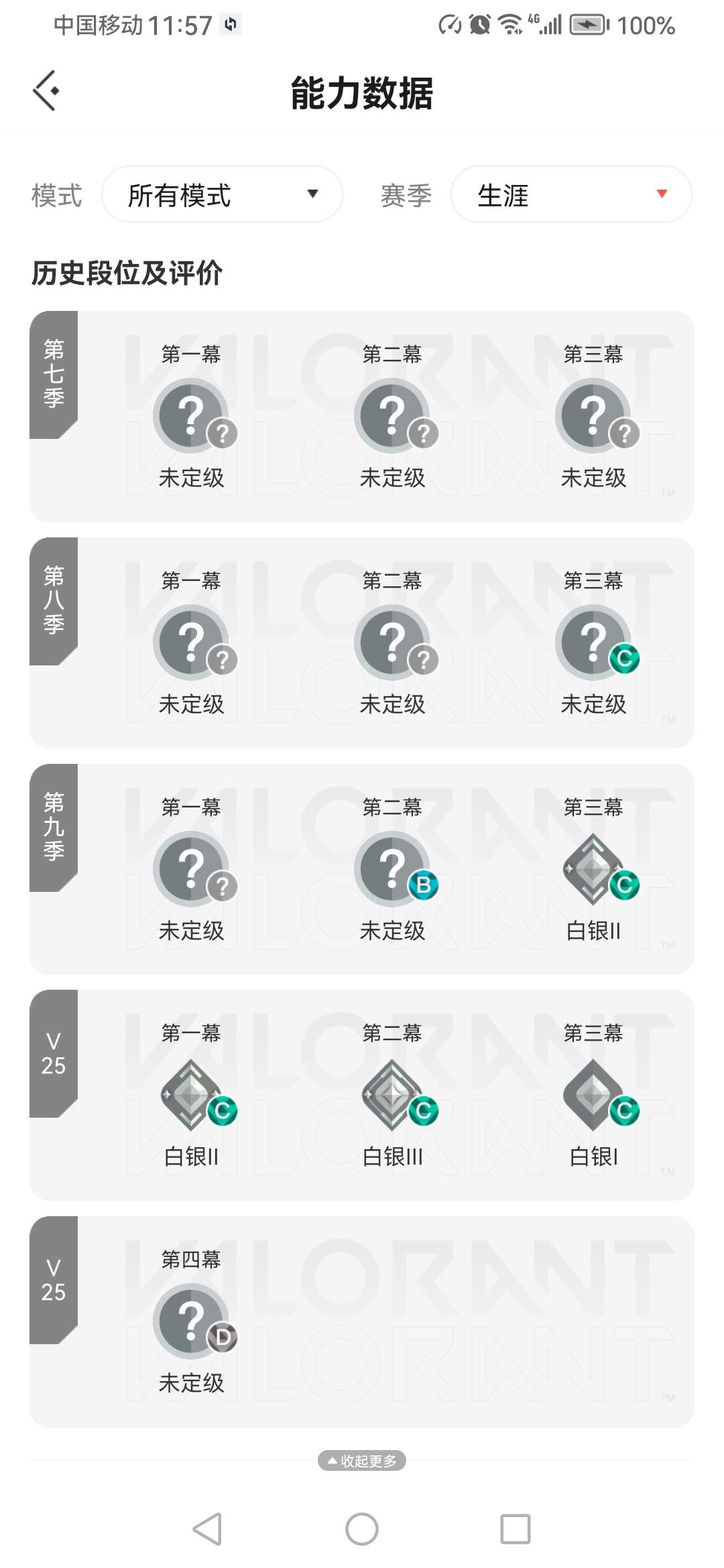Image resolution: width=724 pixels, height=1568 pixels.
Task: Open the 模式 dropdown showing 所有模式
Action: coord(222,194)
